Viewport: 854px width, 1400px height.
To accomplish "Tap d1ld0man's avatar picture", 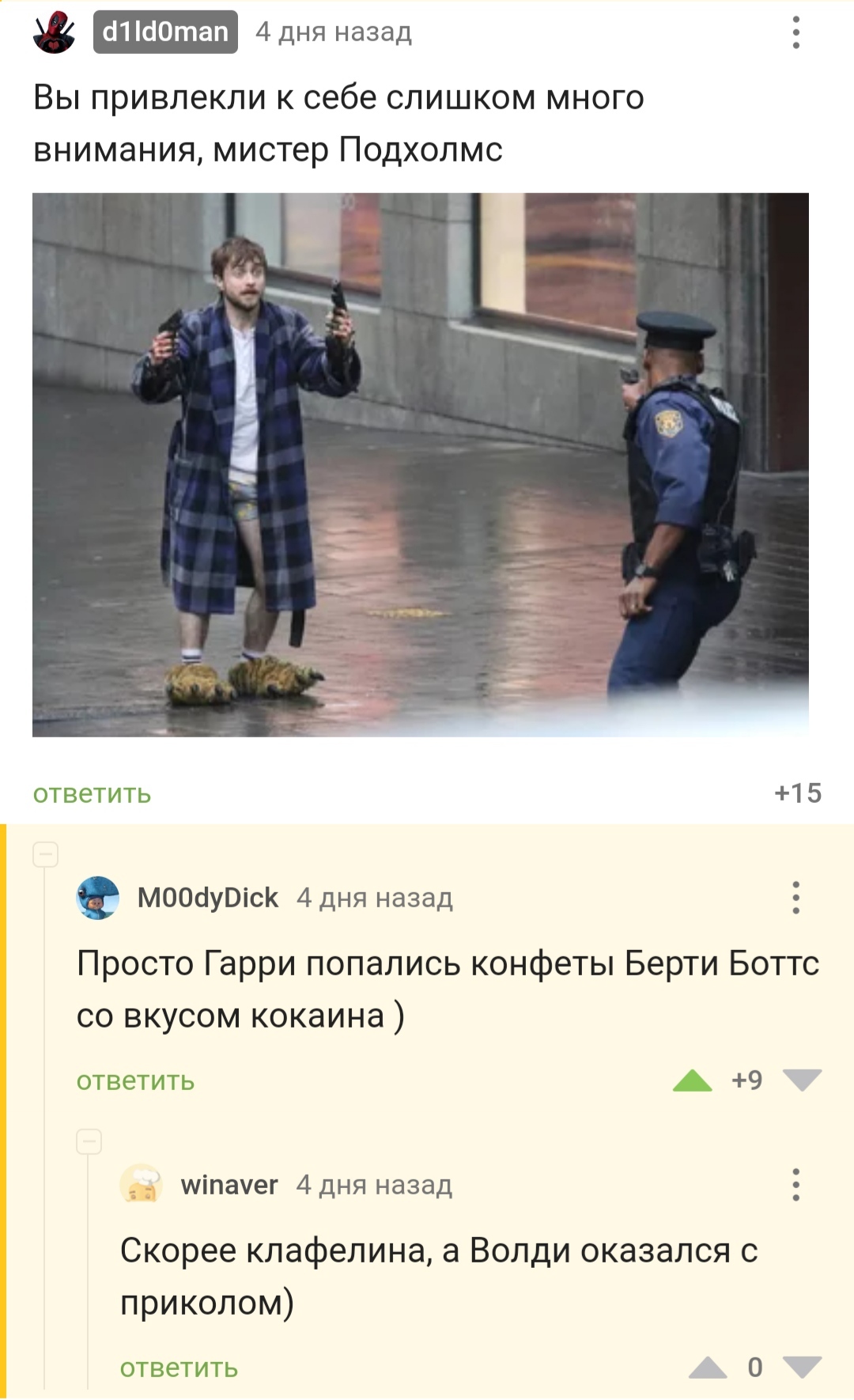I will 54,32.
